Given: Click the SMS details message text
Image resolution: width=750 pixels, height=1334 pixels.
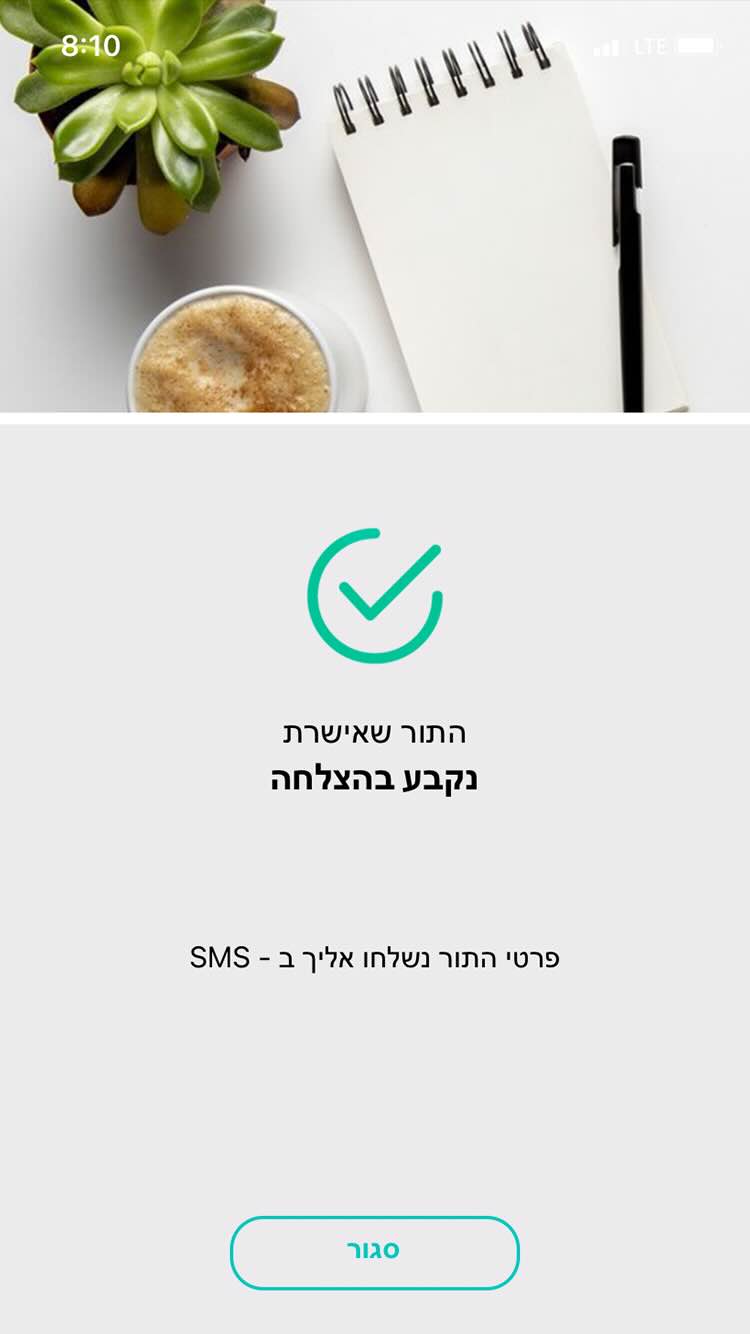Looking at the screenshot, I should click(x=375, y=957).
